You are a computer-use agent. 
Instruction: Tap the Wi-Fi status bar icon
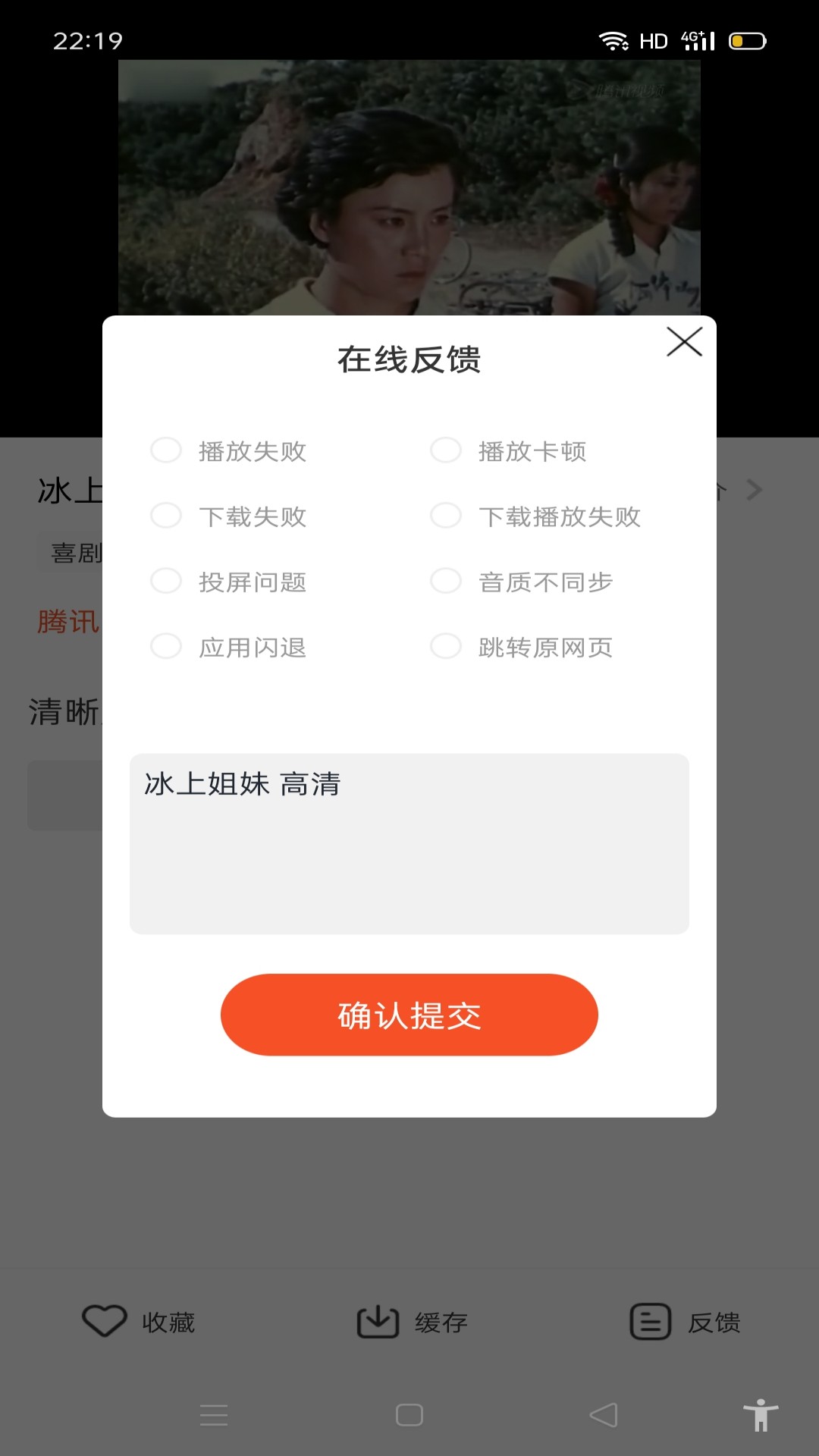tap(613, 40)
